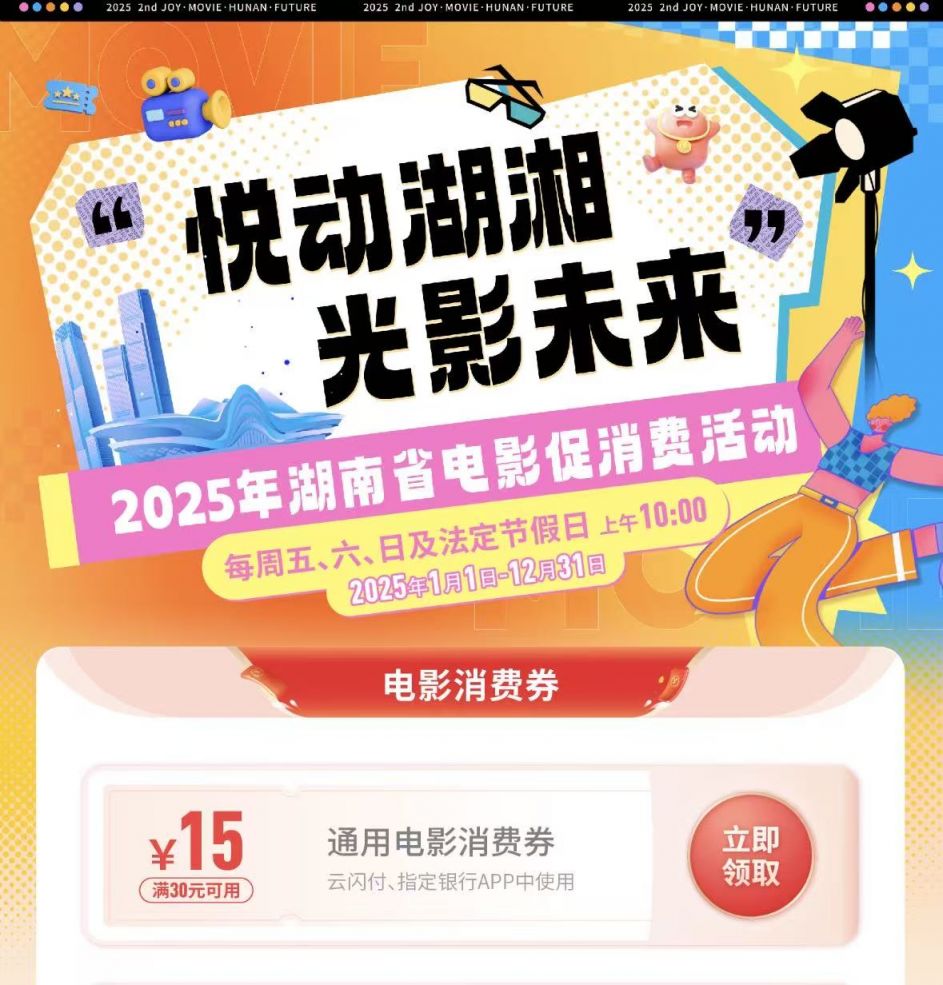Tap 立即领取 to claim the ¥15 movie coupon
Screen dimensions: 943x985
pos(750,856)
